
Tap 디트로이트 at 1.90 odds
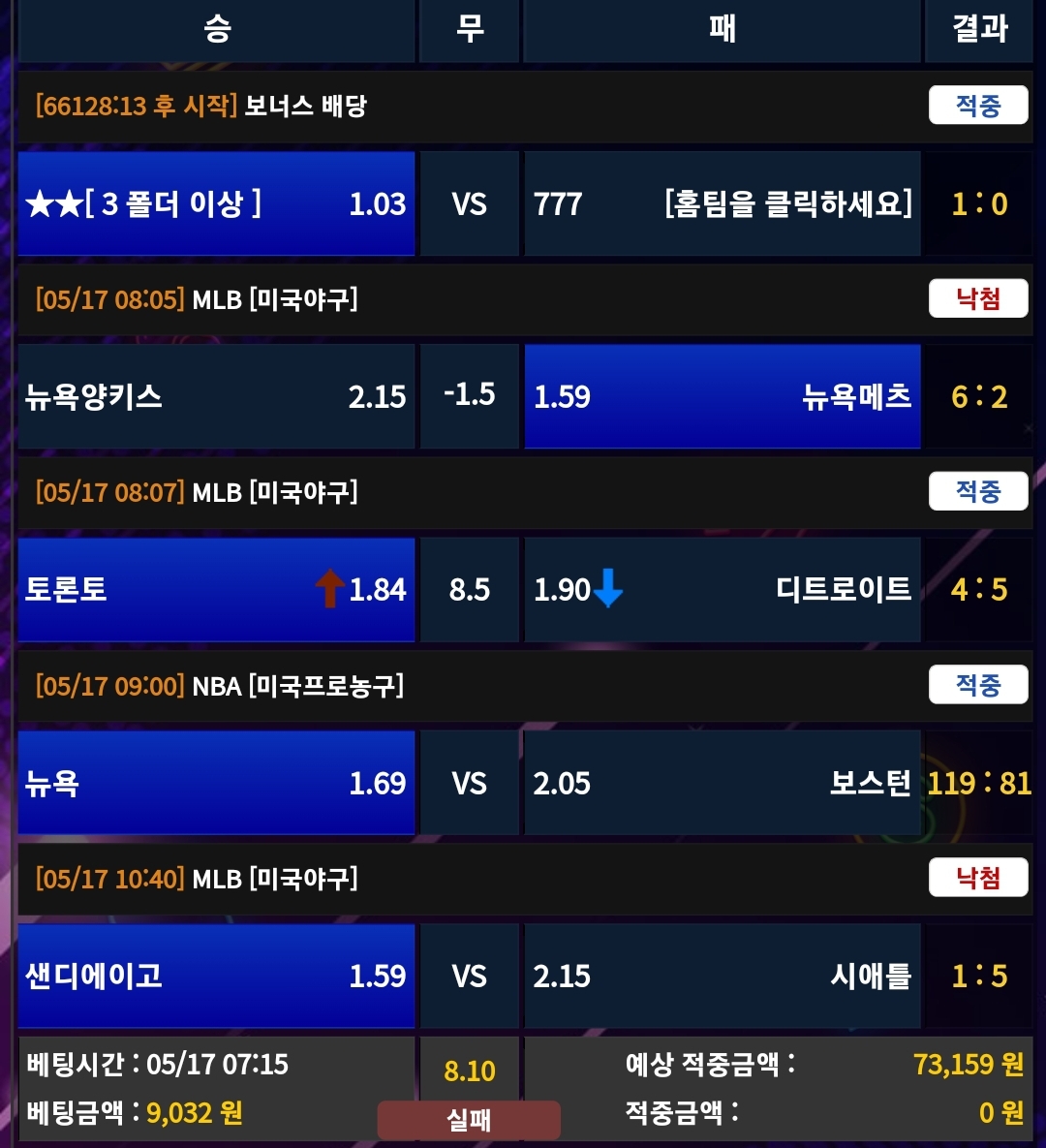tap(722, 589)
